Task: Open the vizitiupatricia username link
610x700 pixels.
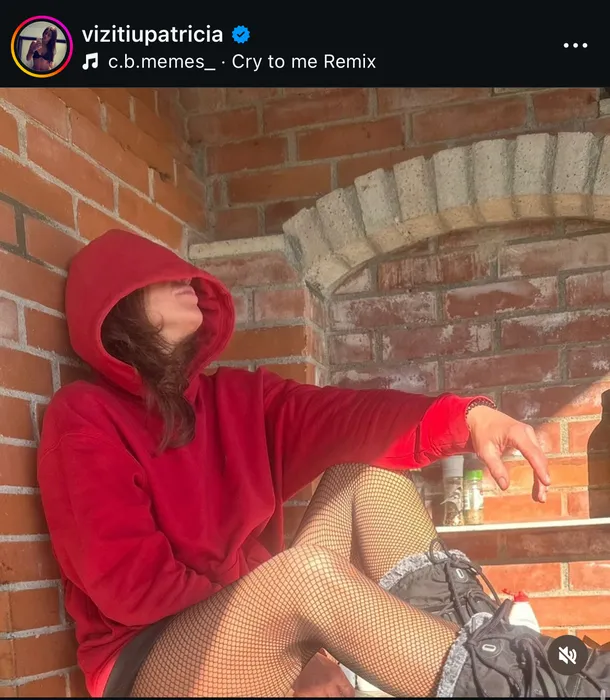Action: 151,34
